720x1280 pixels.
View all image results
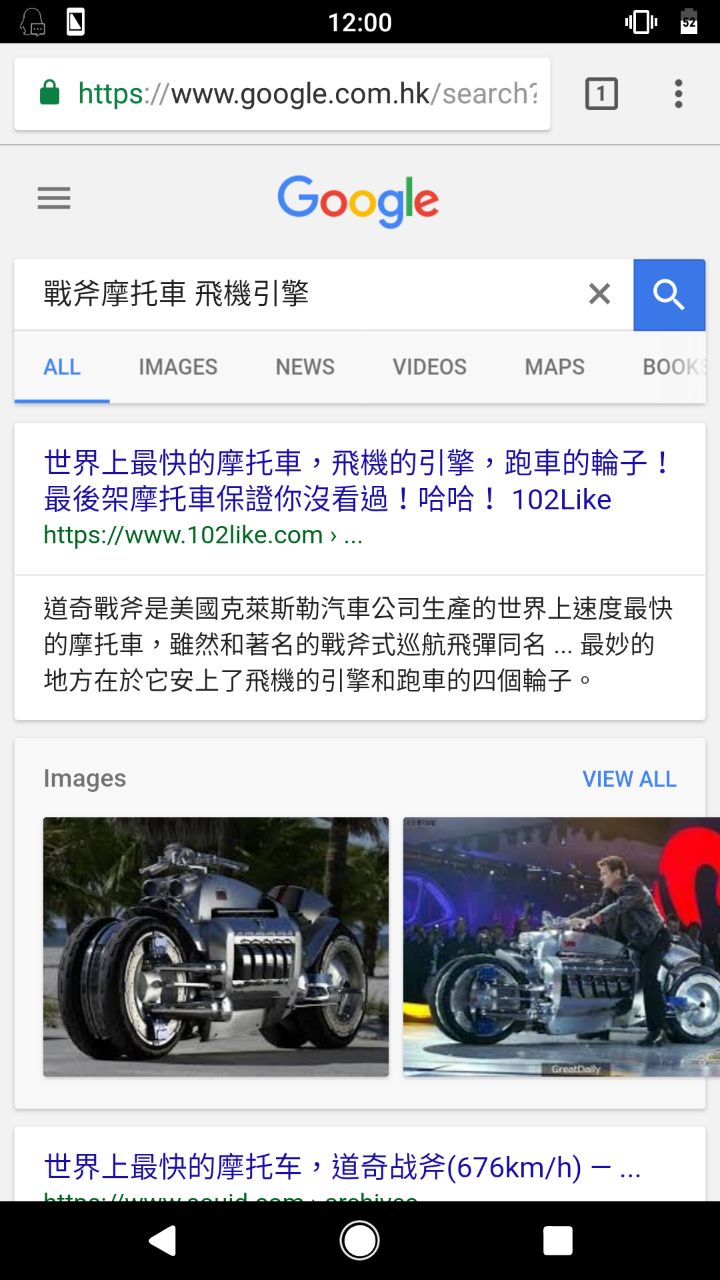(629, 779)
